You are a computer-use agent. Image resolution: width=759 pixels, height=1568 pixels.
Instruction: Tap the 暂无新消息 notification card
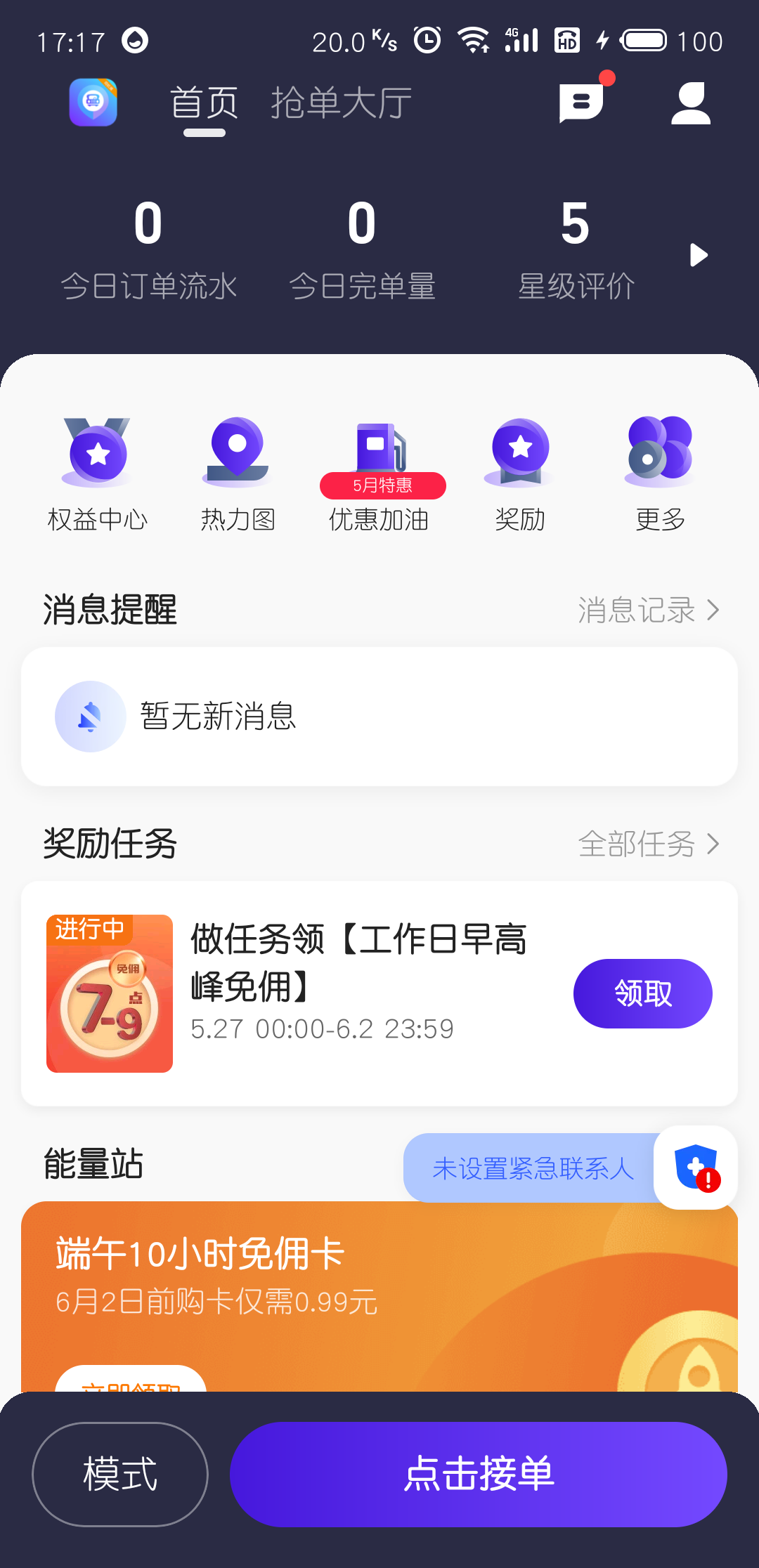[x=379, y=717]
